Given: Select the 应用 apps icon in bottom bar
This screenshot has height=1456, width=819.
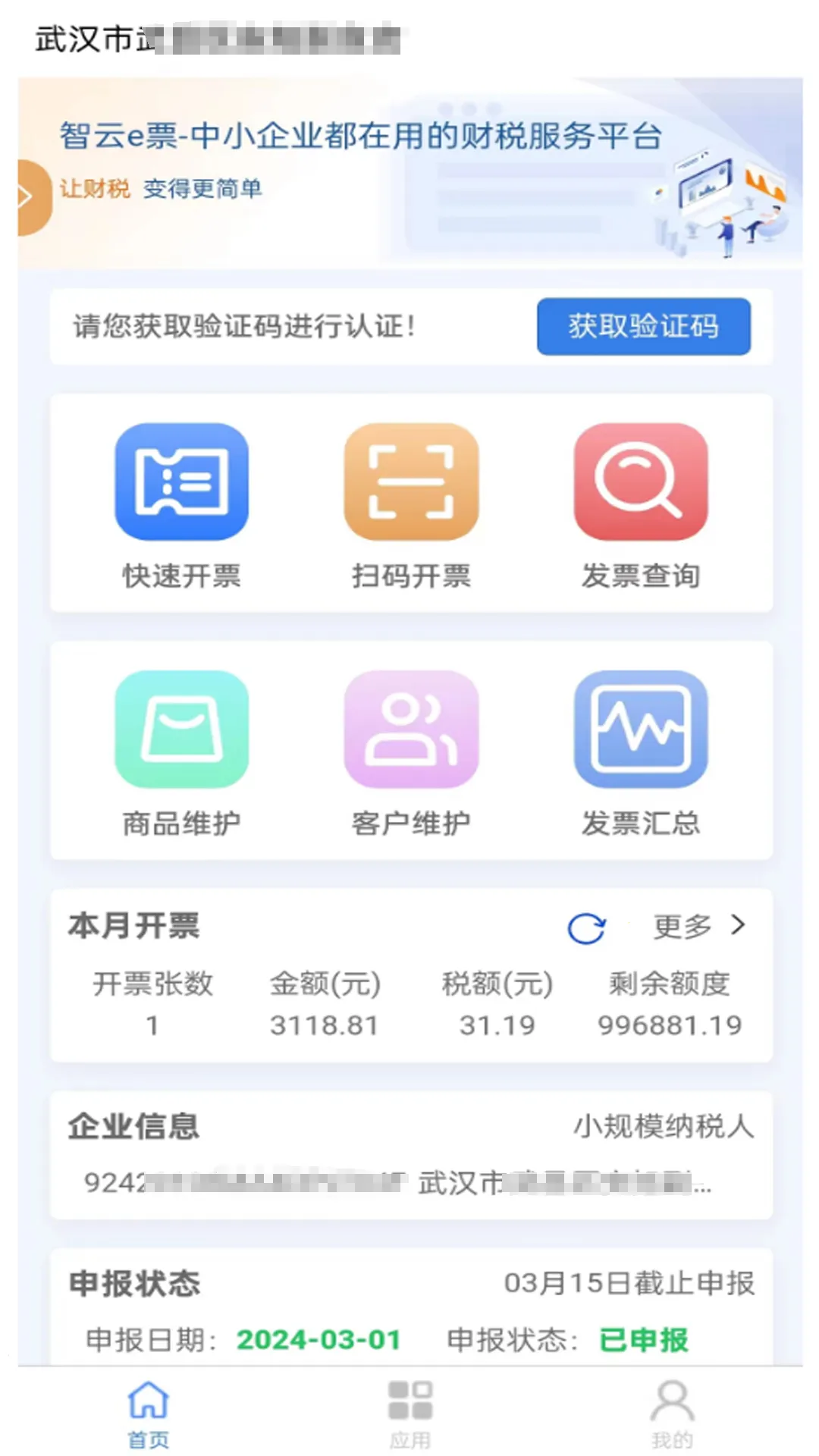Looking at the screenshot, I should click(409, 1410).
